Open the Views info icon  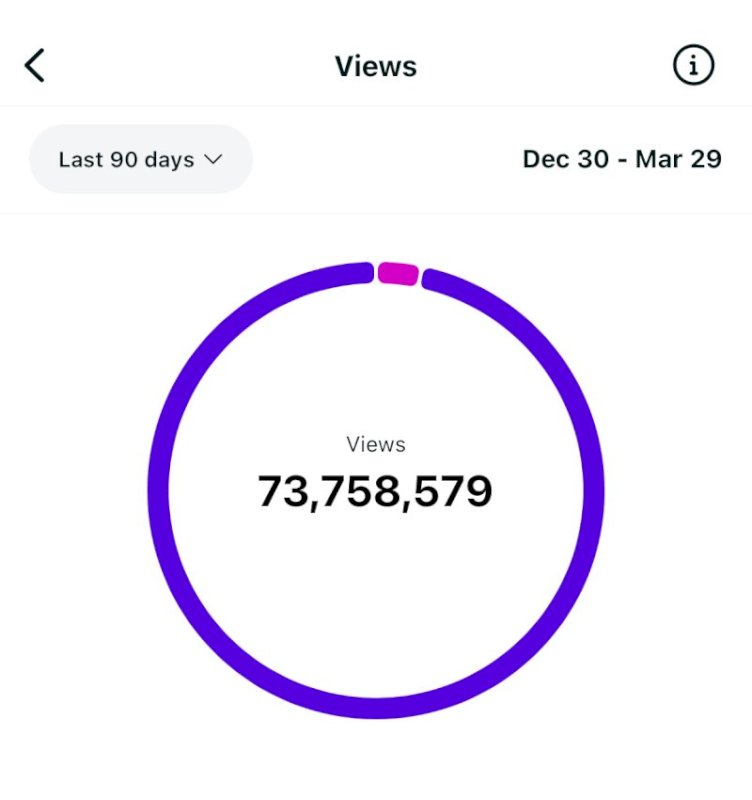[693, 66]
